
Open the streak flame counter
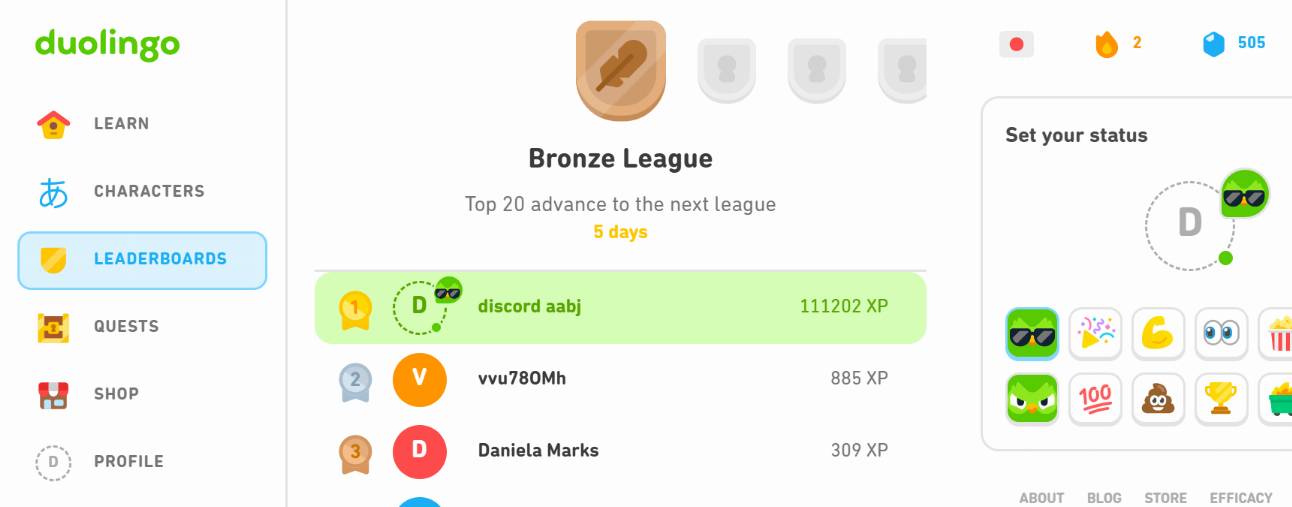tap(1118, 43)
